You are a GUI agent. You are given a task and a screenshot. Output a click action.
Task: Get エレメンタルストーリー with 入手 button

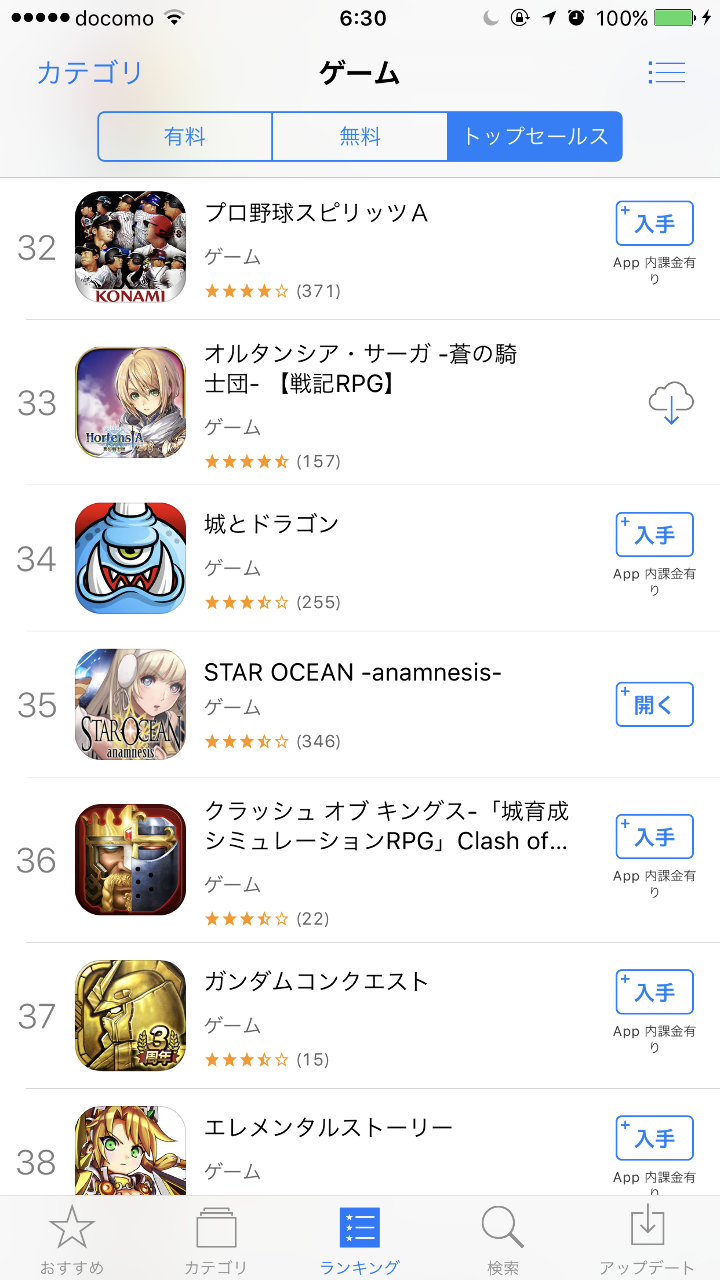[x=654, y=1138]
